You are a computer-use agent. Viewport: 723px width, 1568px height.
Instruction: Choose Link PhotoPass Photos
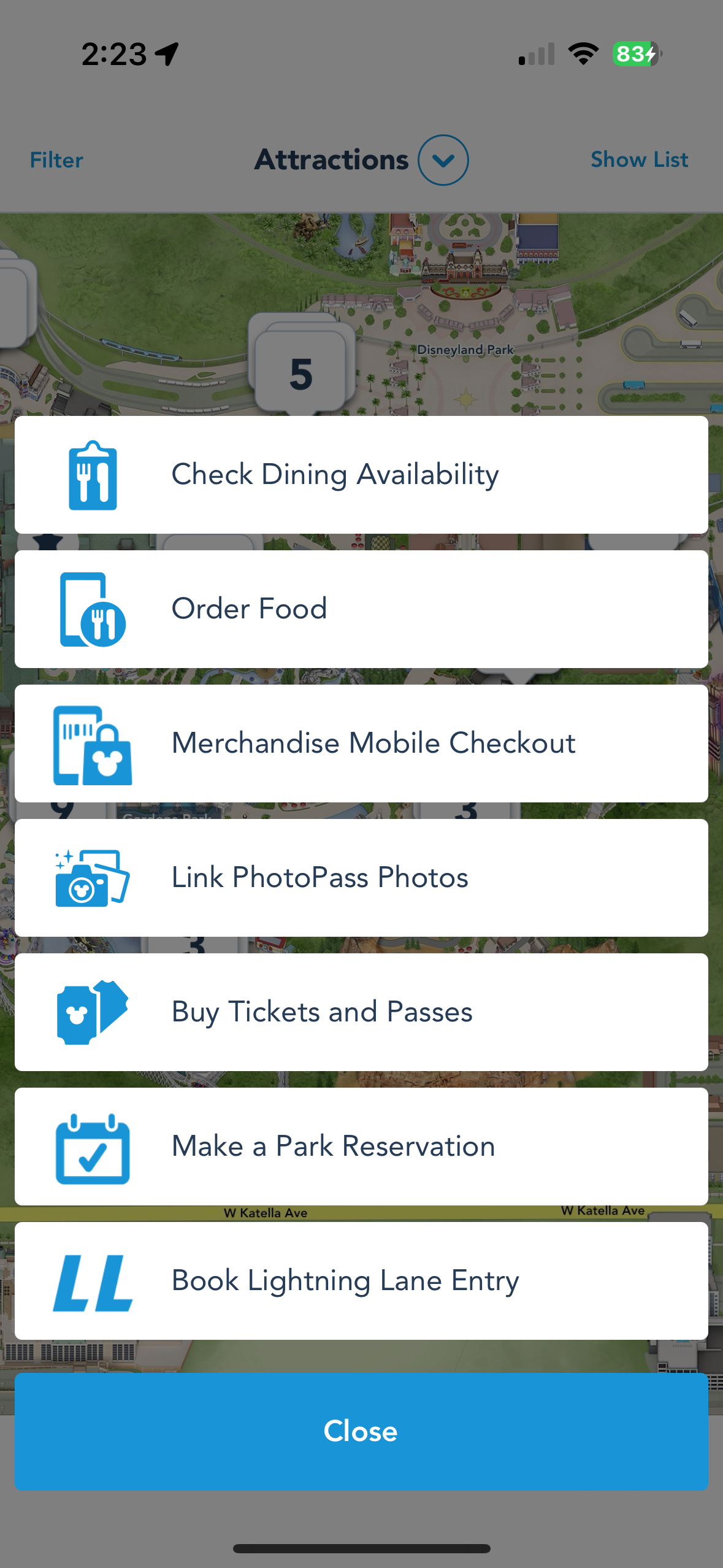(x=361, y=878)
